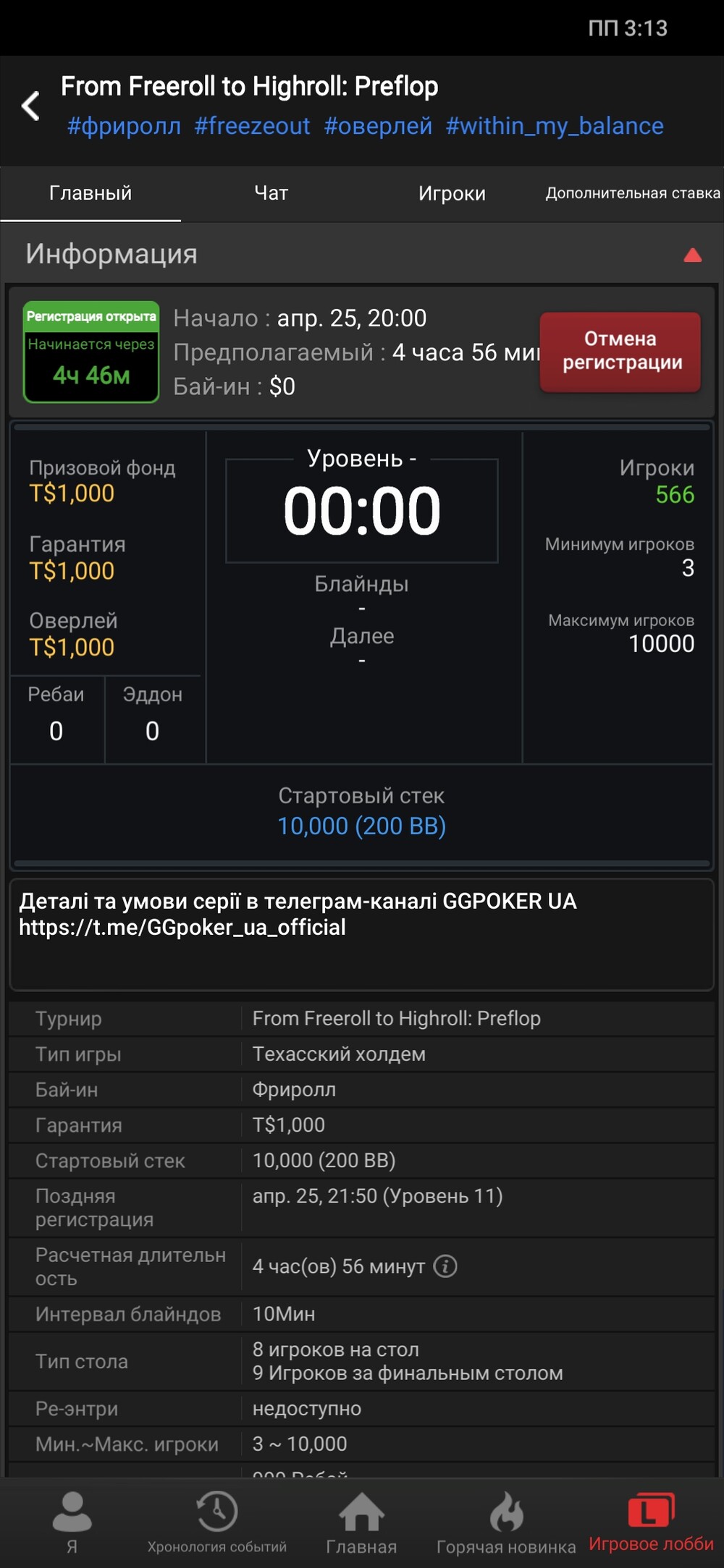
Task: Switch to the Игроки tab
Action: click(452, 193)
